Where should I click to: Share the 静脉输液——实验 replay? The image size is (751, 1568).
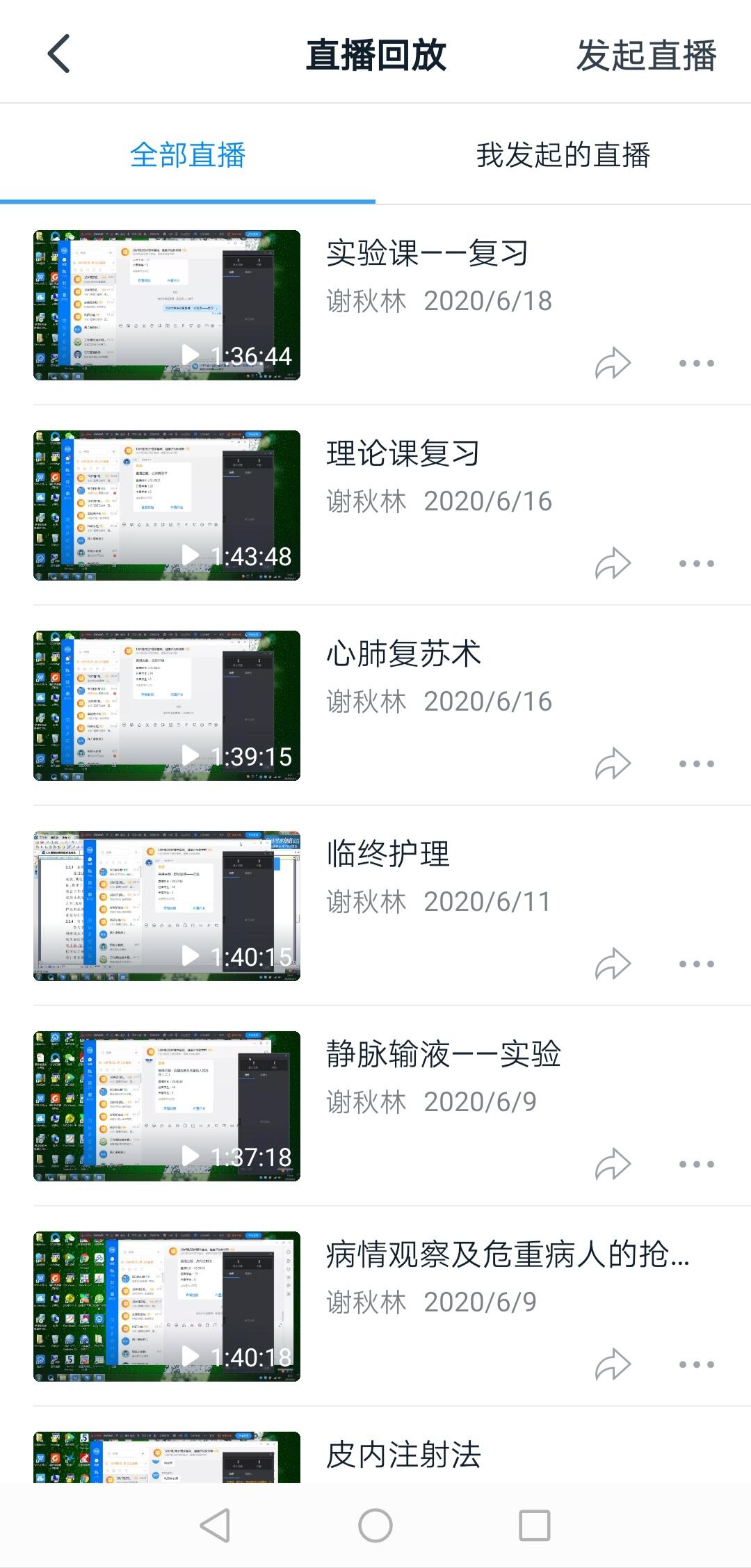[x=613, y=1164]
